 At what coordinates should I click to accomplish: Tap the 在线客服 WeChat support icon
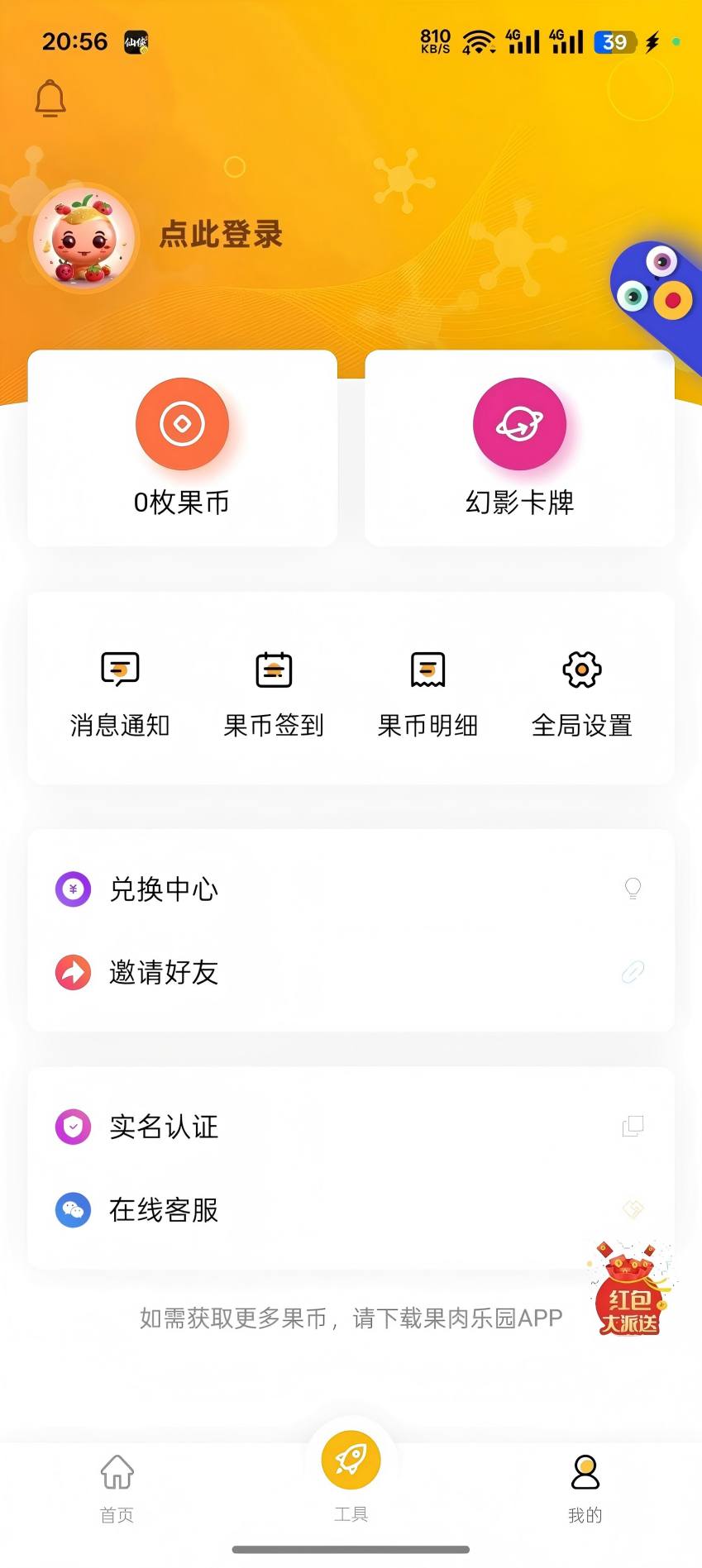73,1210
